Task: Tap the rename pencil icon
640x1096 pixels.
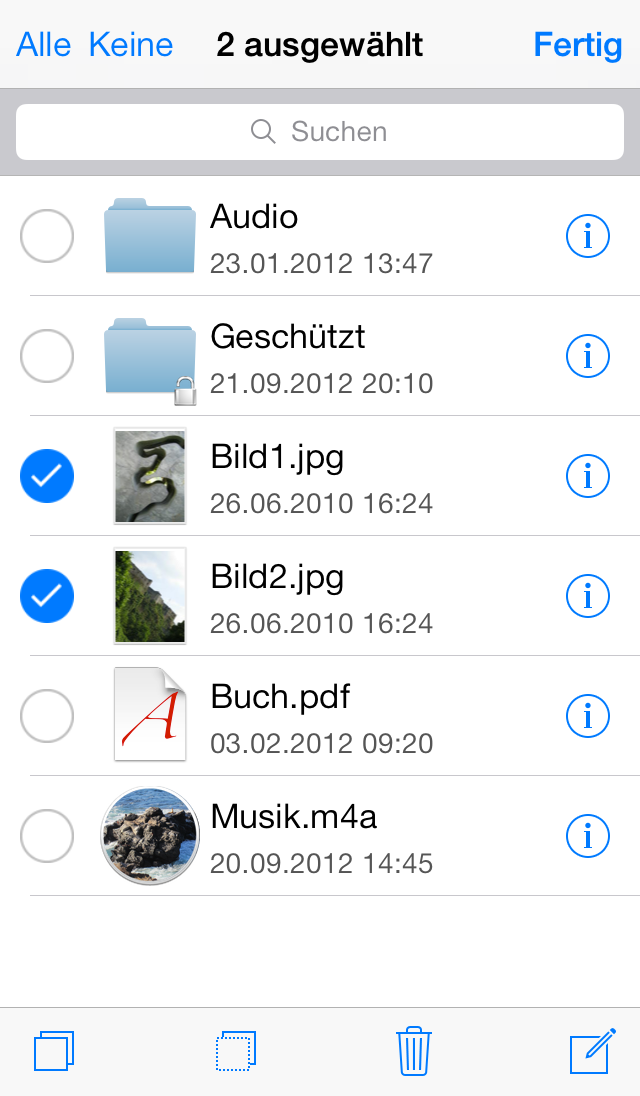Action: click(591, 1052)
